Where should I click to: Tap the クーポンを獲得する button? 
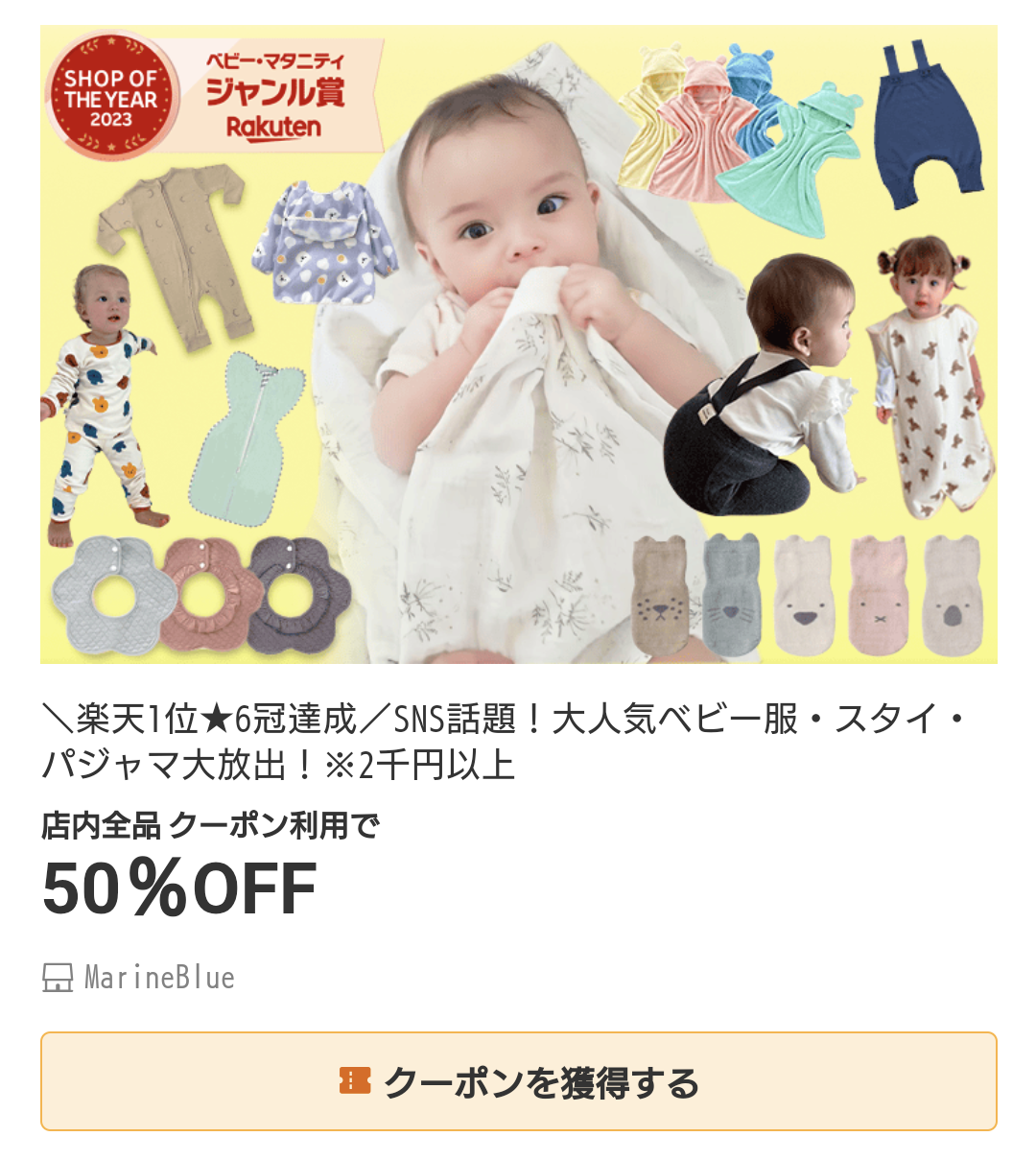[518, 1081]
